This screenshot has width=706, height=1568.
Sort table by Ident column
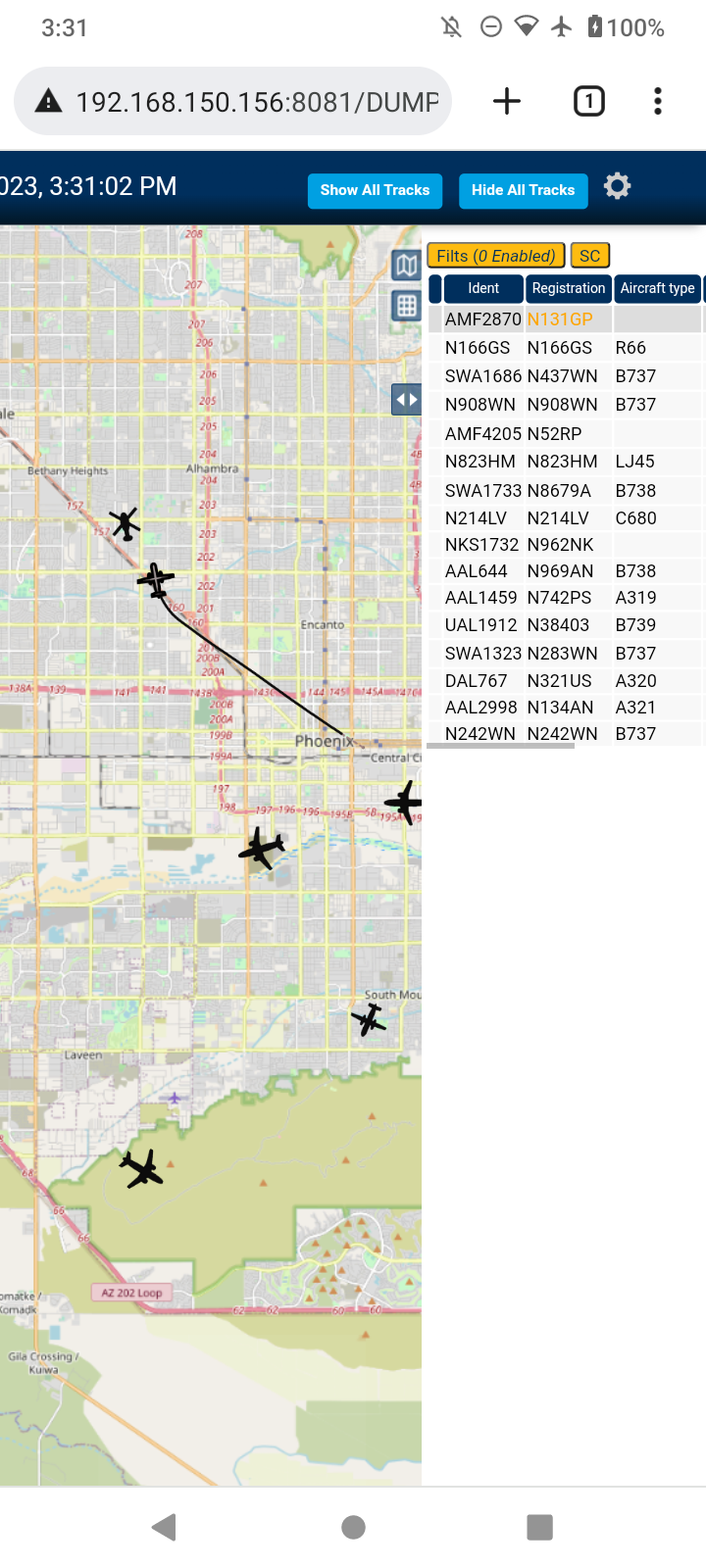click(x=483, y=288)
